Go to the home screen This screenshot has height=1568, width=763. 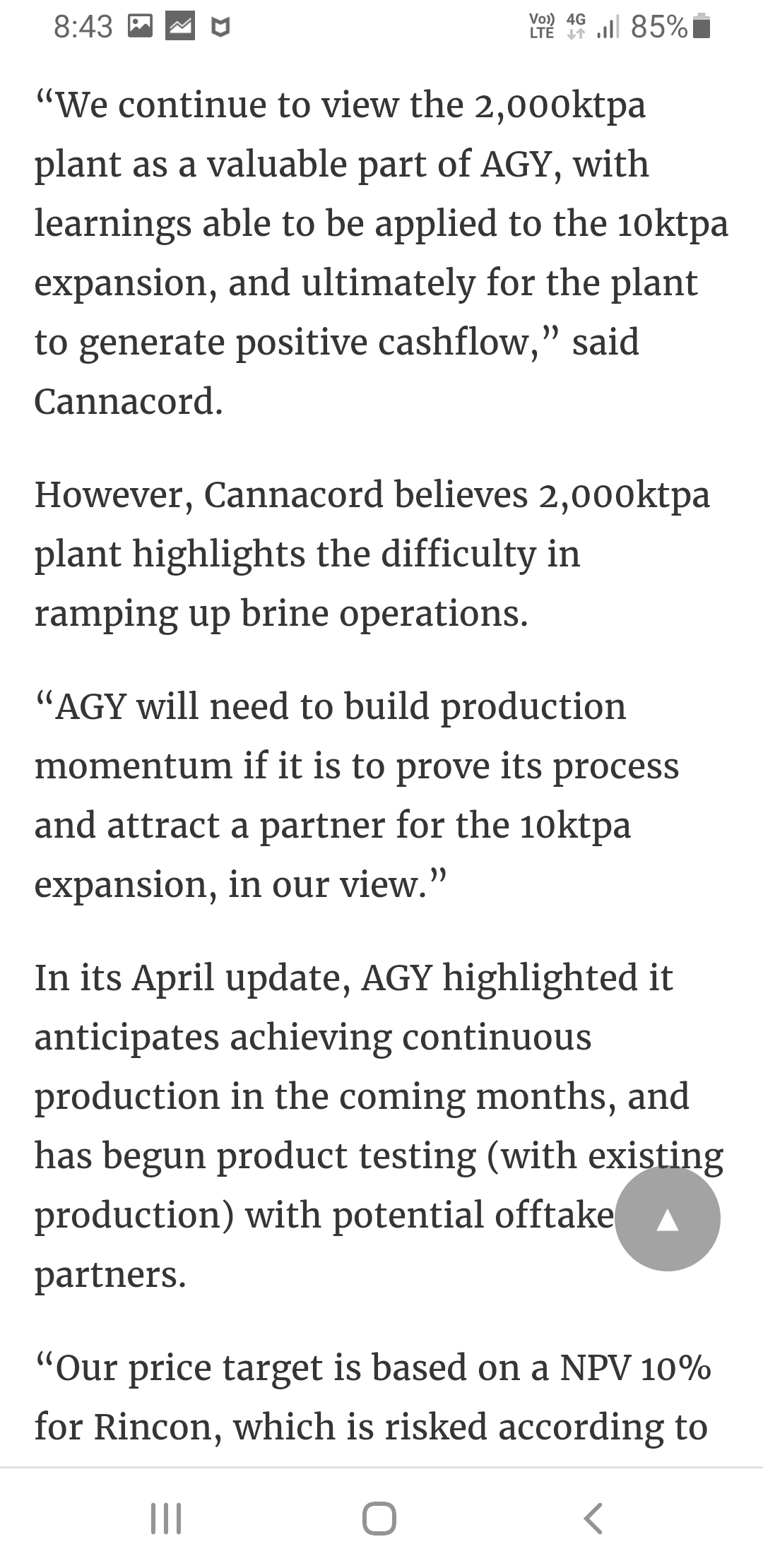point(379,1518)
